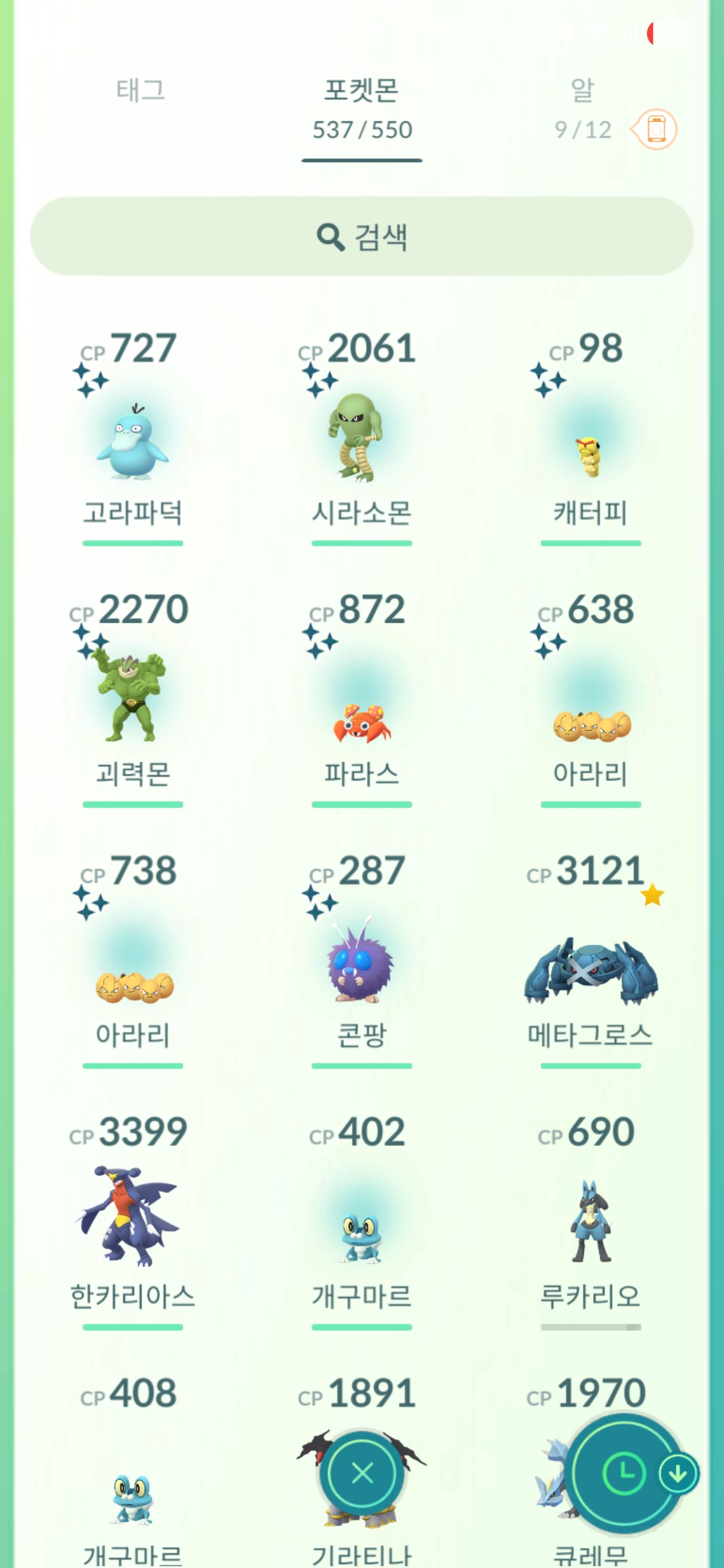This screenshot has width=724, height=1568.
Task: Open the sort order clock button
Action: (623, 1474)
